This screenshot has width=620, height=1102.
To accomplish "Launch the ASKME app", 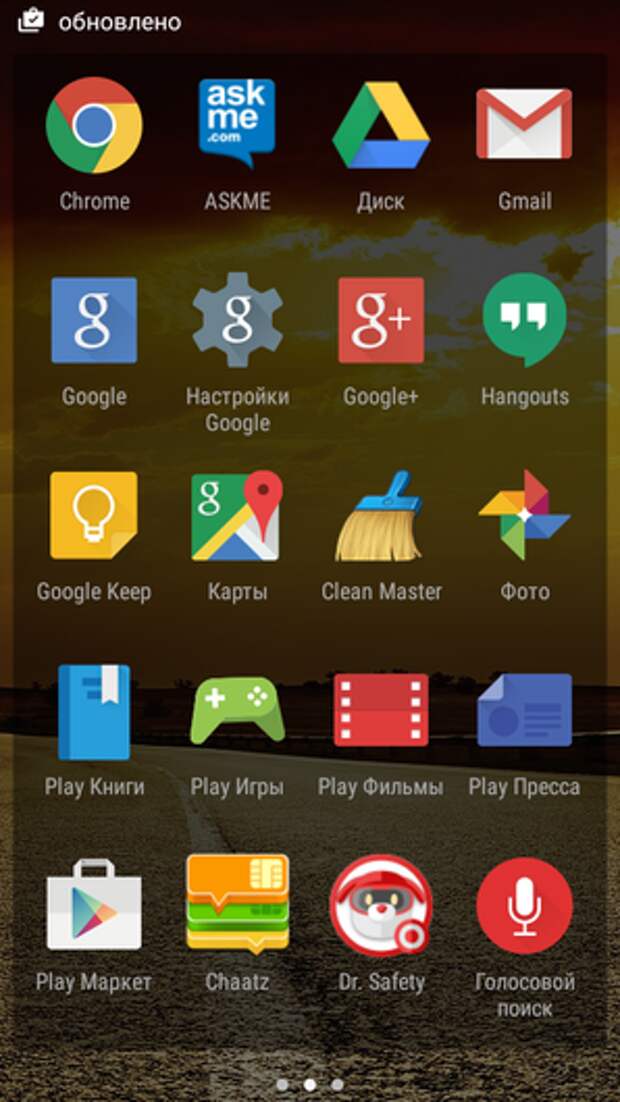I will pyautogui.click(x=237, y=126).
